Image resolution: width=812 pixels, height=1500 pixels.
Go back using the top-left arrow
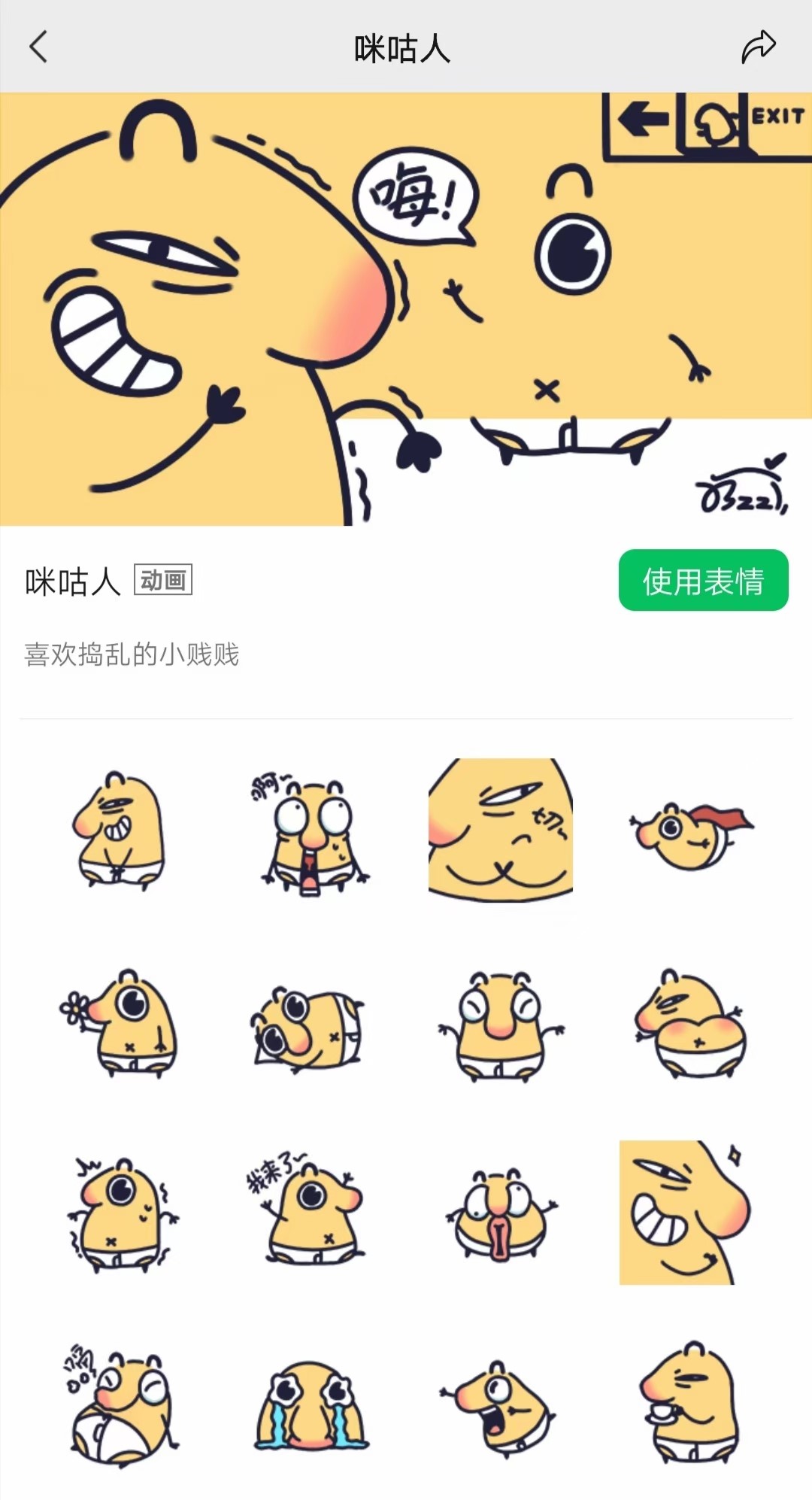pos(38,47)
